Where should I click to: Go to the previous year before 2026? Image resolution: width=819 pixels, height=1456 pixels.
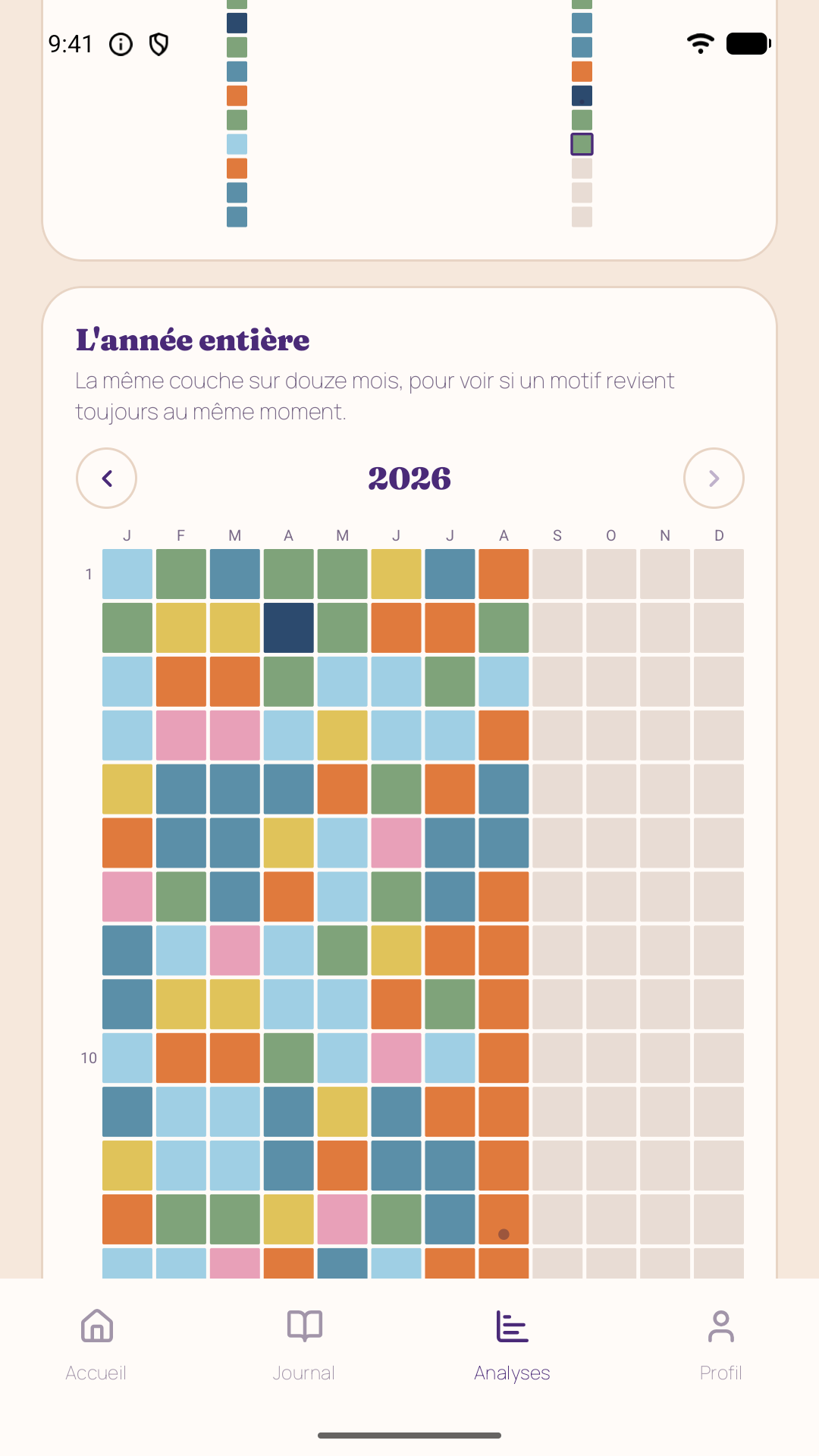(107, 479)
